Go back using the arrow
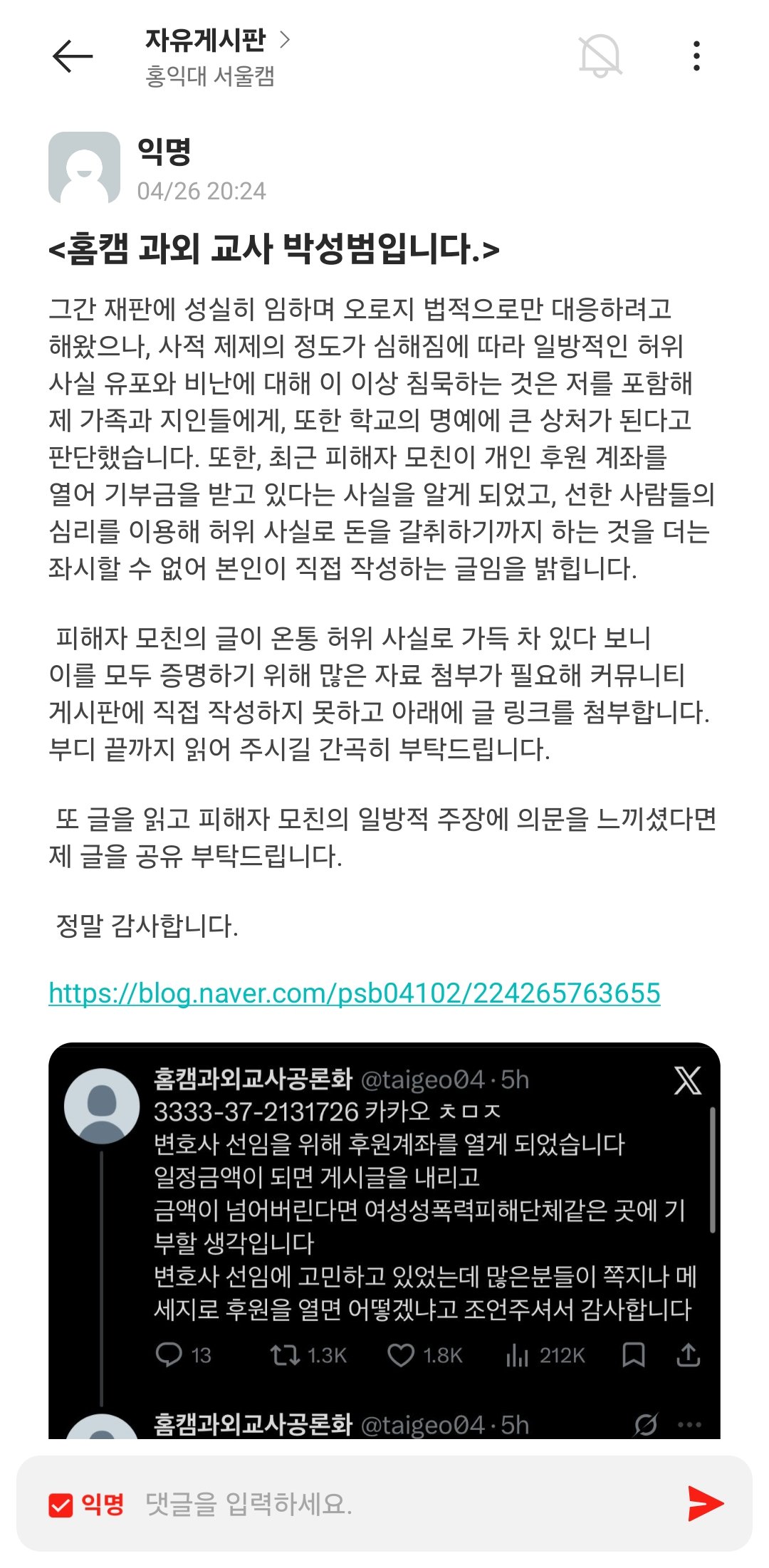 click(73, 56)
